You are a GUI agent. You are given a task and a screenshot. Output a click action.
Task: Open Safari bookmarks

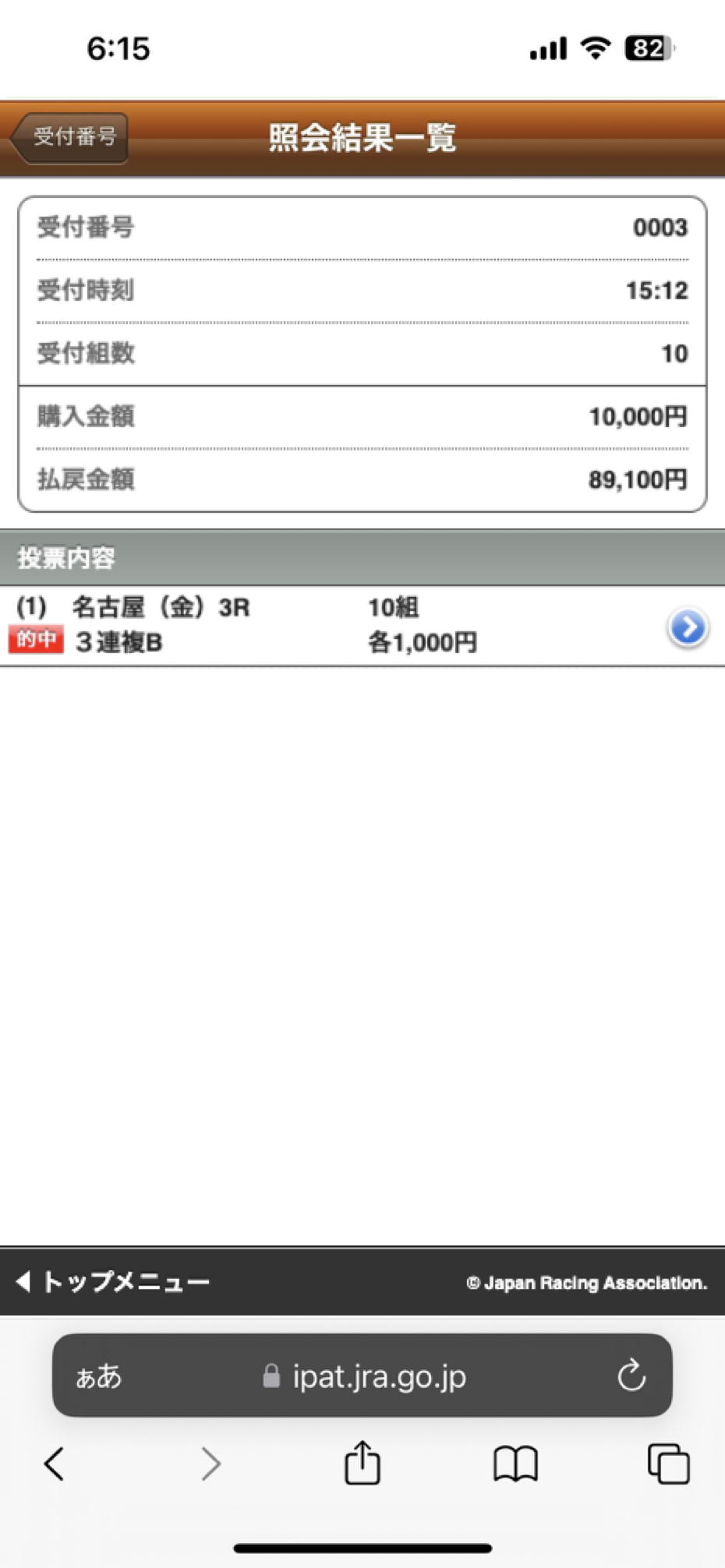pos(515,1464)
